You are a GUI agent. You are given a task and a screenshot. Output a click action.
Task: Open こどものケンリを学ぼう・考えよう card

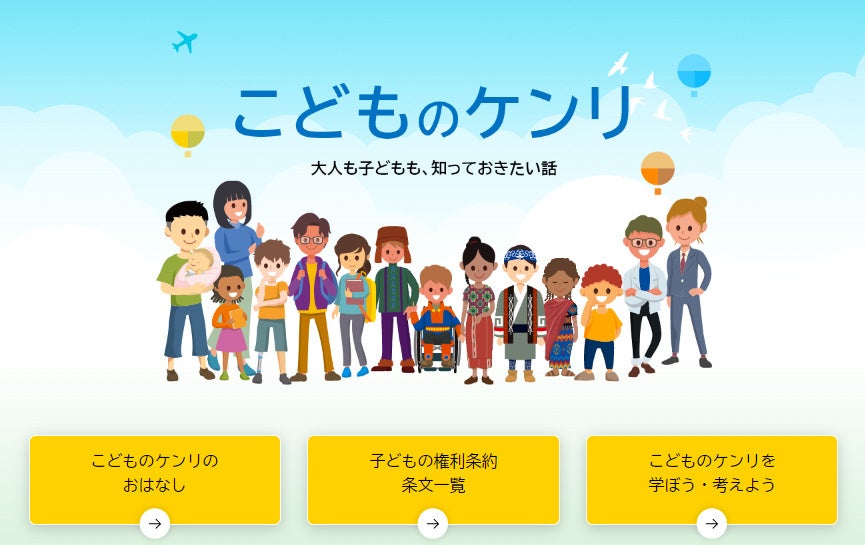[711, 478]
